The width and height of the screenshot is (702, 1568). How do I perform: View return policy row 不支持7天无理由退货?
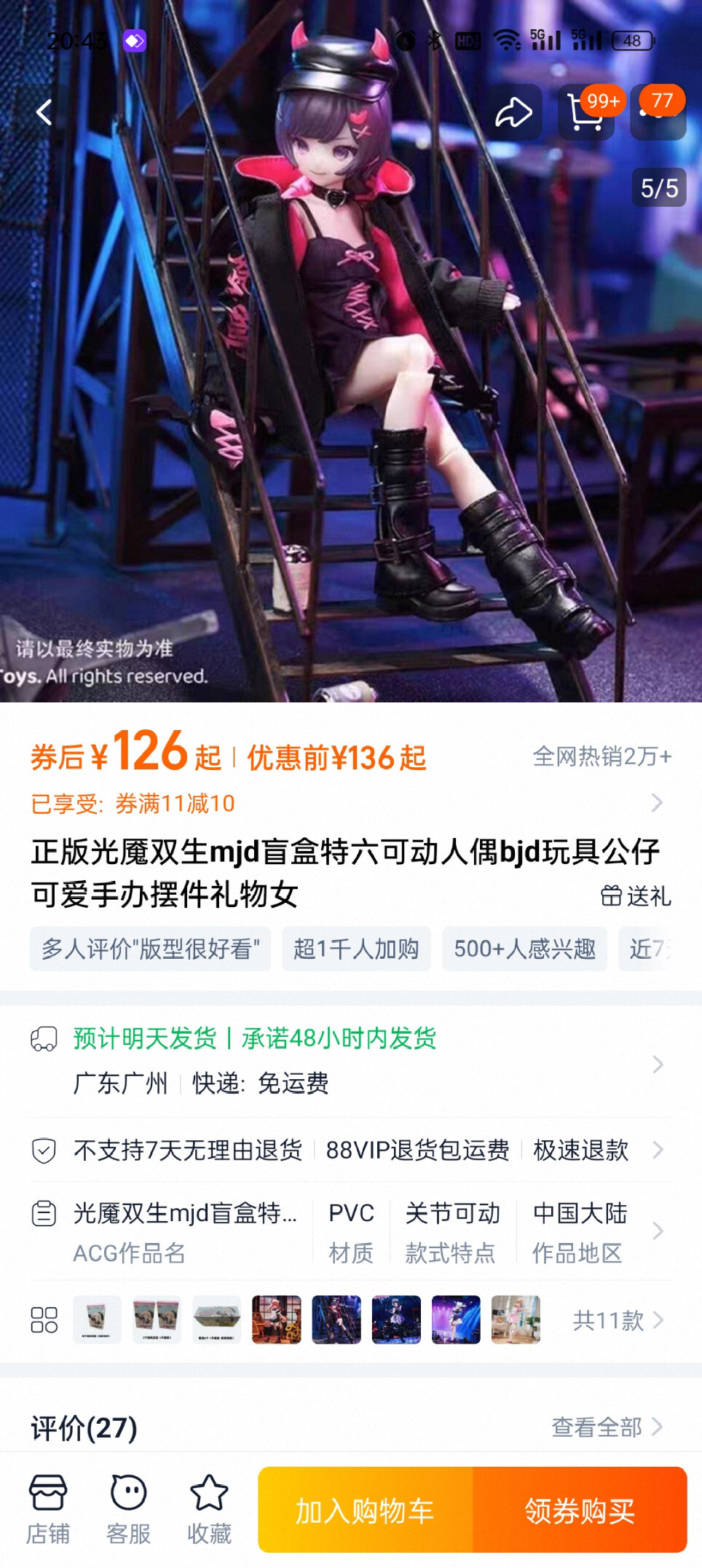(350, 1150)
